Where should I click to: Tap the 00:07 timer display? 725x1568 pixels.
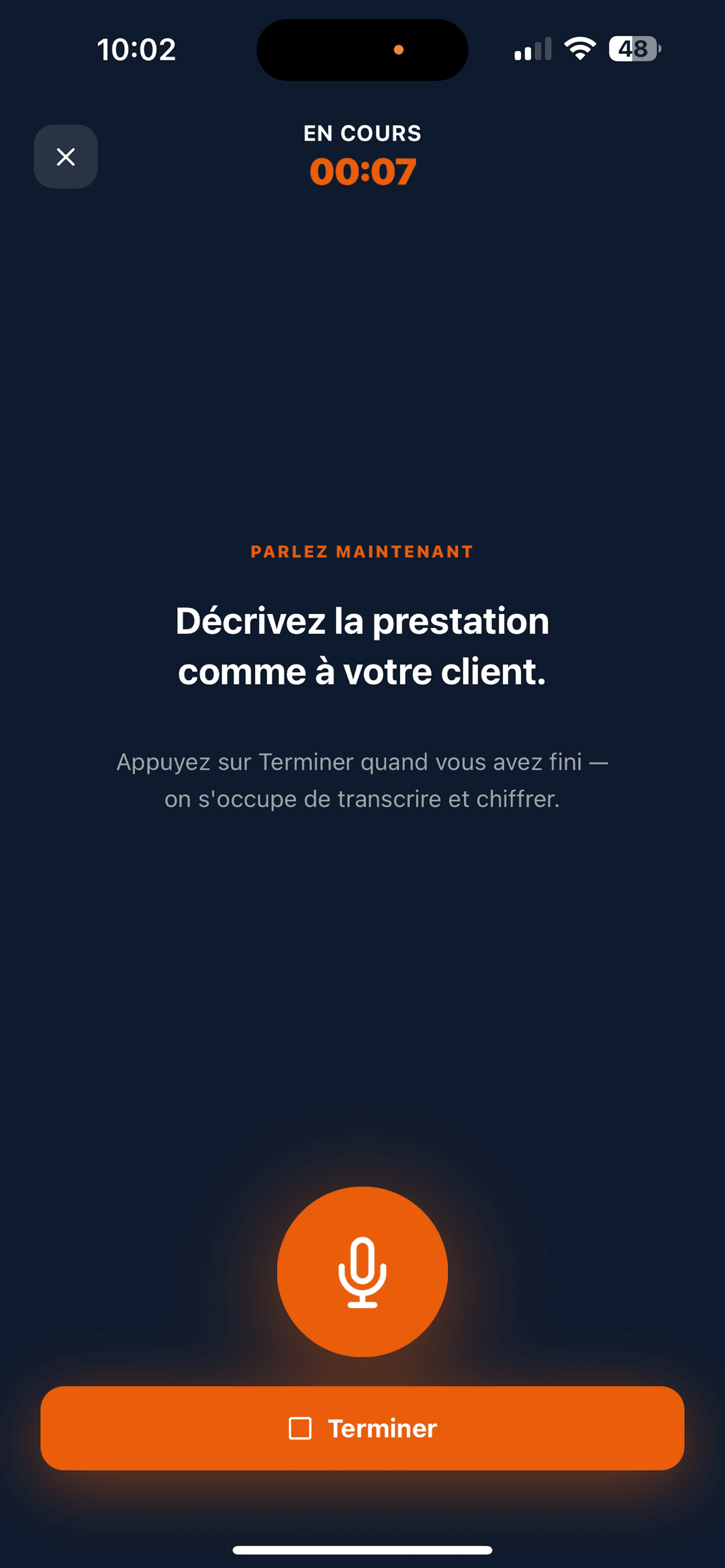click(x=362, y=171)
